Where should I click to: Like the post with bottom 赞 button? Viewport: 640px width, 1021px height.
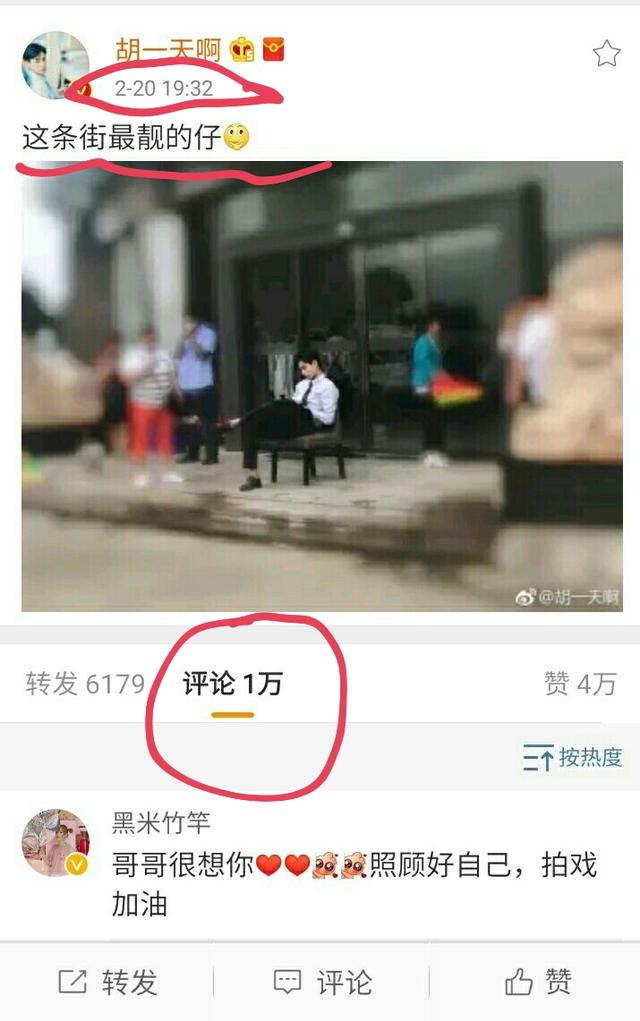tap(538, 982)
